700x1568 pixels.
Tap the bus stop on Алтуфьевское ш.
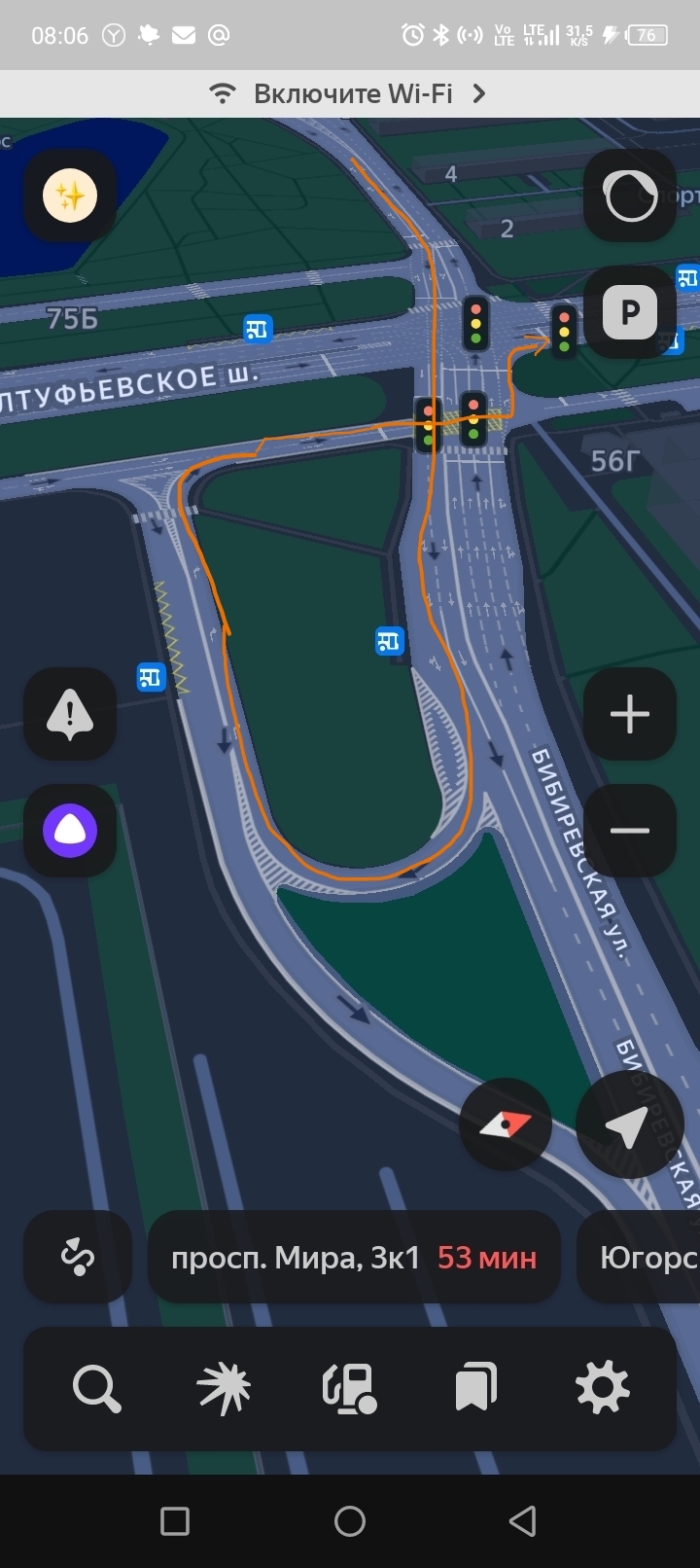tap(257, 329)
